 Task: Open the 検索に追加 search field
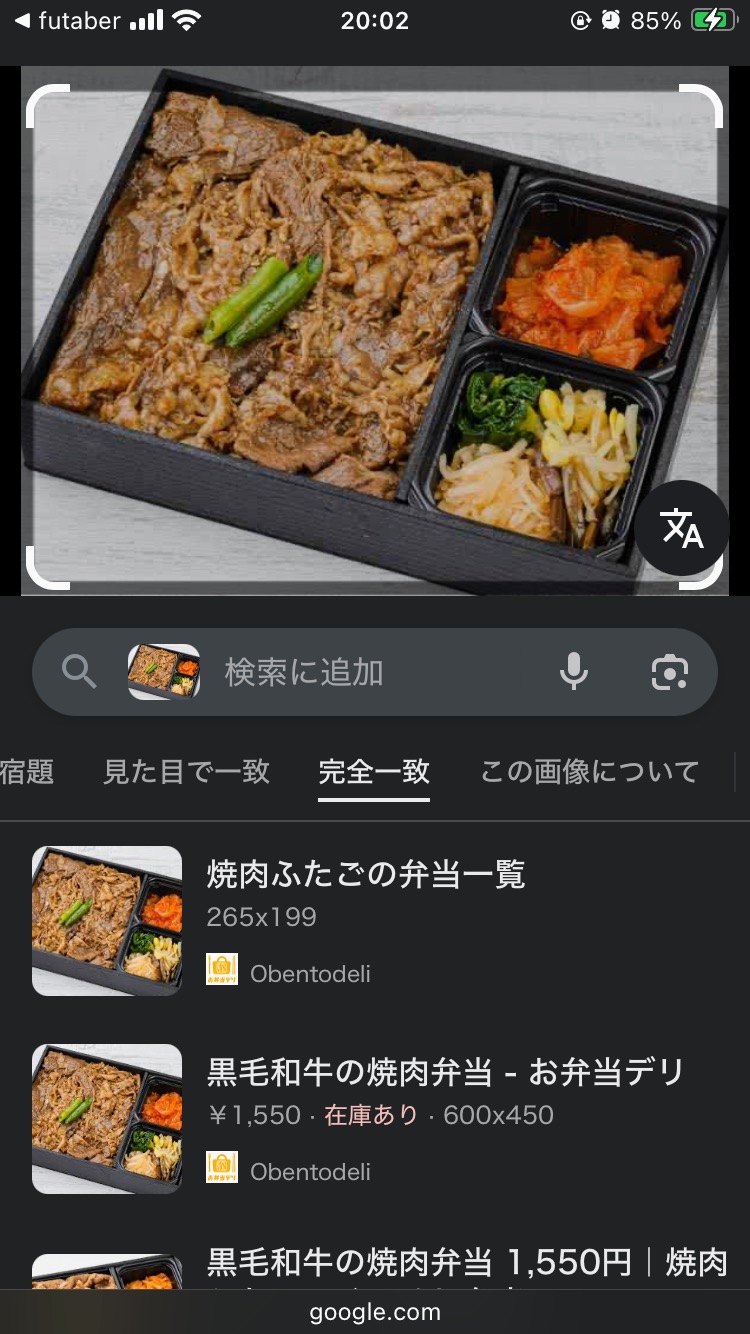[375, 672]
